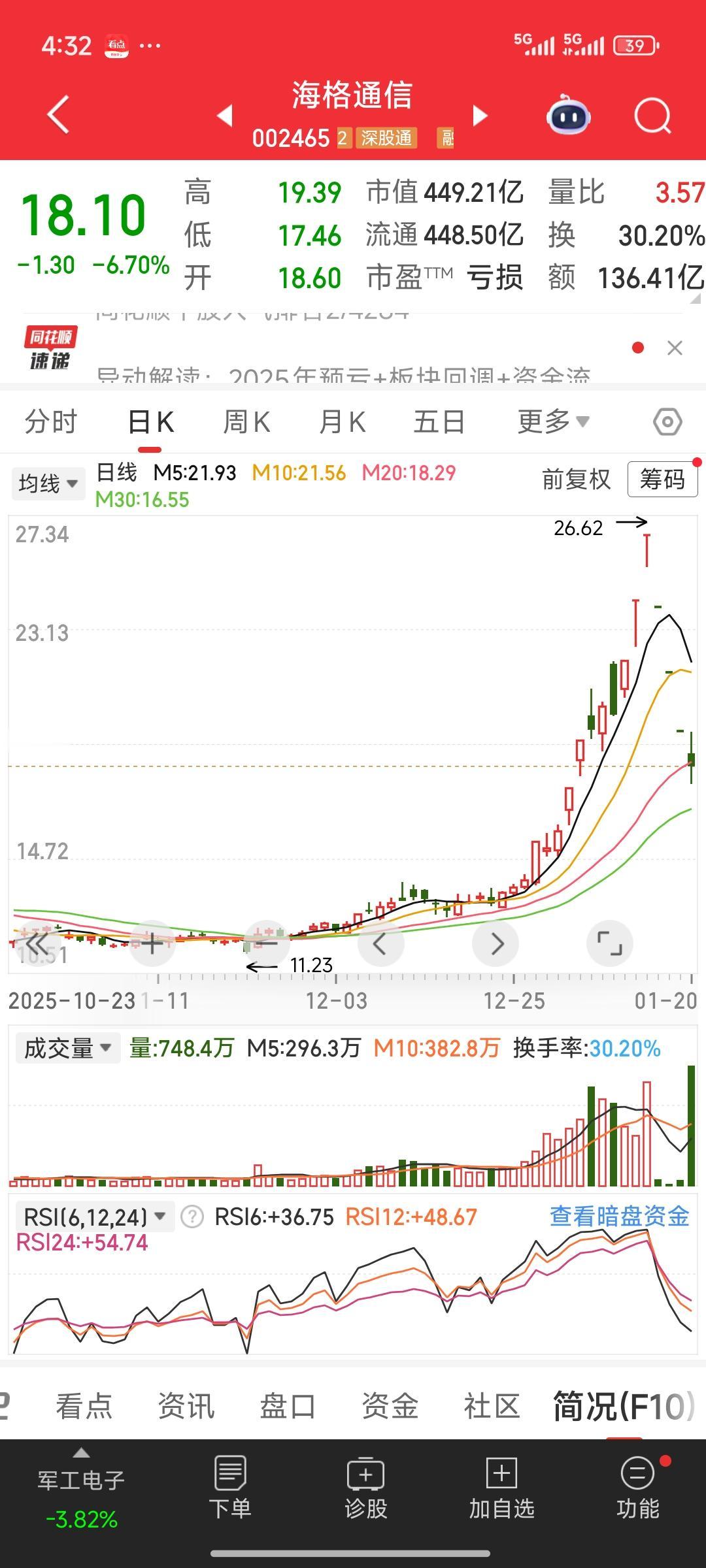This screenshot has height=1568, width=706.
Task: Open 查看暗盘资金 link
Action: click(x=619, y=1216)
